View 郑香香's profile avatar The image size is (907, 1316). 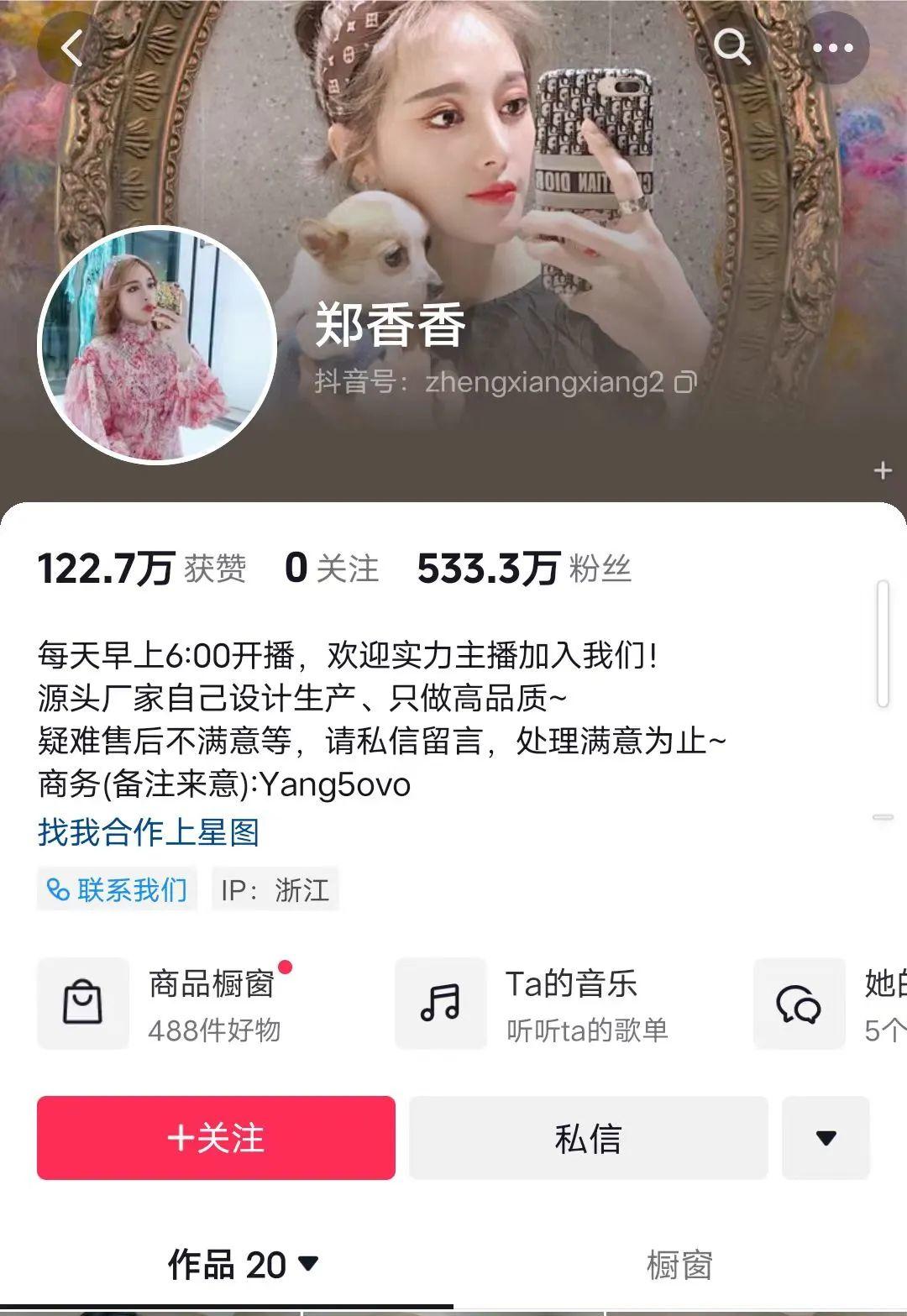point(158,345)
